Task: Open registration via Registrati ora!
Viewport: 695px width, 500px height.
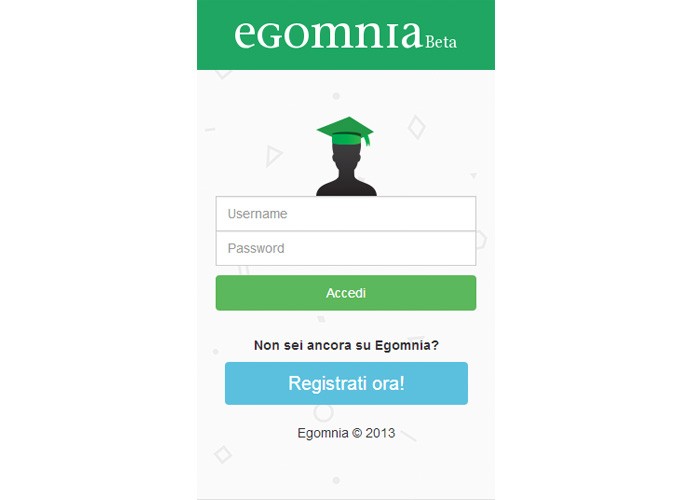Action: pos(346,383)
